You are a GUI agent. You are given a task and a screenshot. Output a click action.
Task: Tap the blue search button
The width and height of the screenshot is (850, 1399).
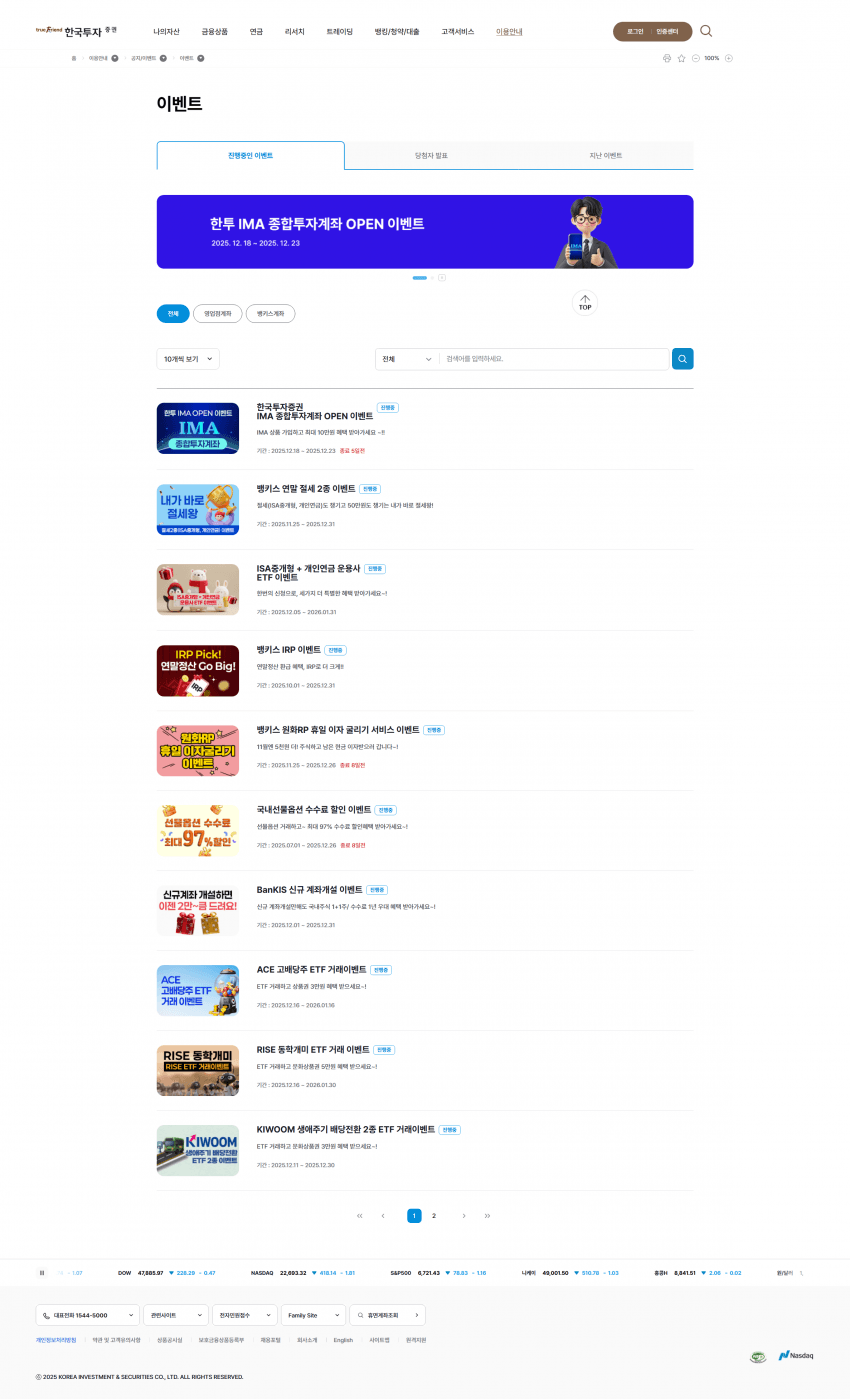click(682, 359)
